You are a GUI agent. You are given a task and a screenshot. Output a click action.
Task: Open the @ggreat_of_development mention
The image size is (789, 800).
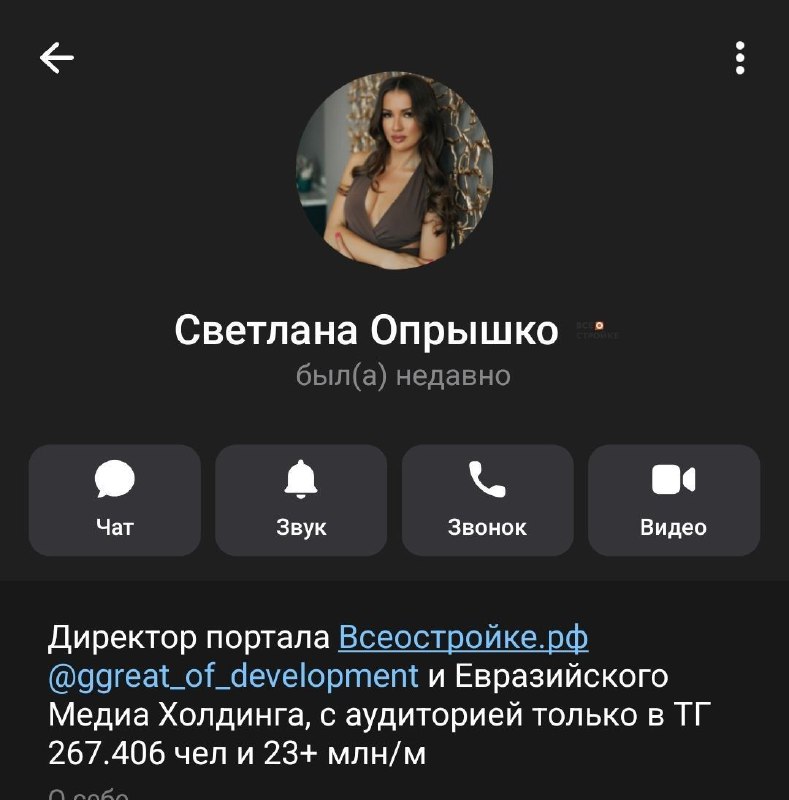pyautogui.click(x=233, y=676)
